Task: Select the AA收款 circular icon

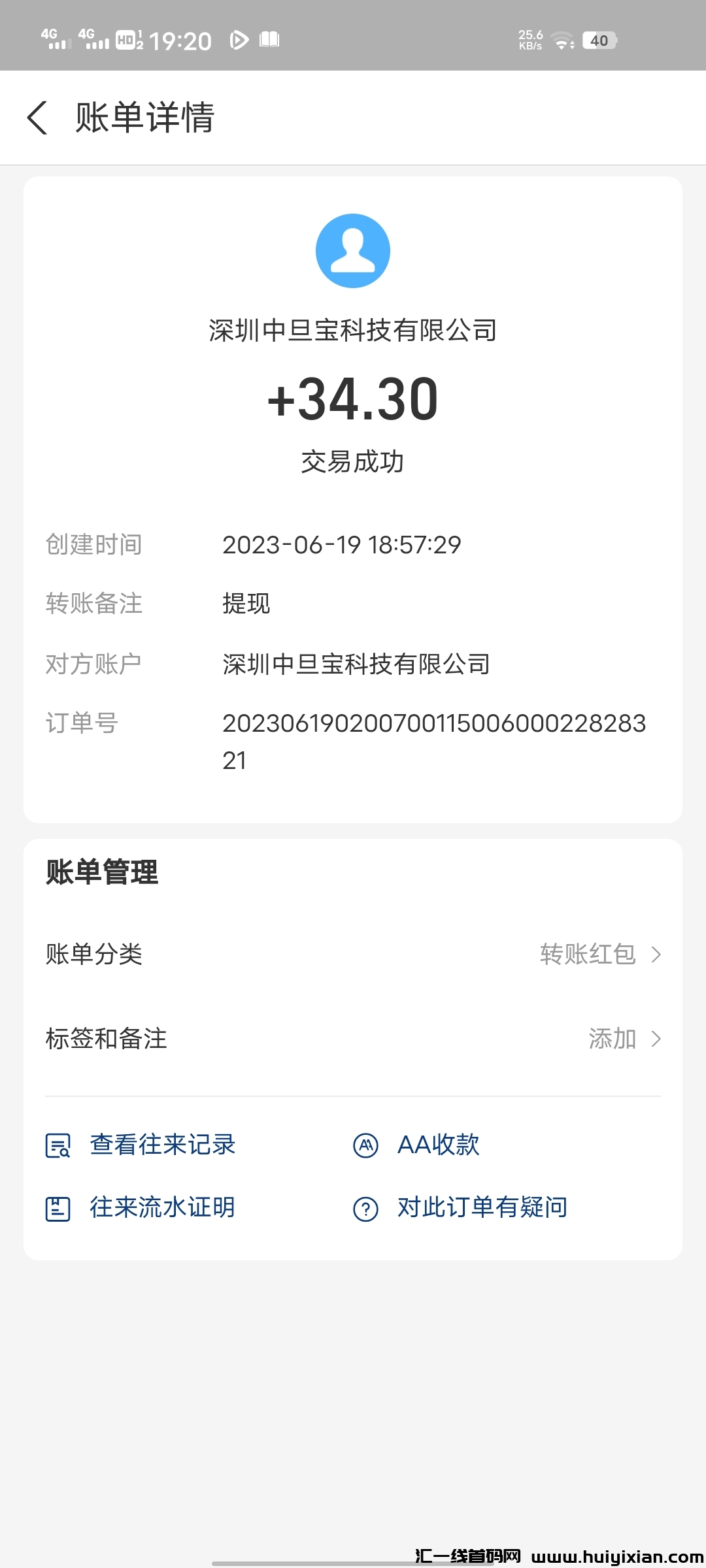Action: (365, 1145)
